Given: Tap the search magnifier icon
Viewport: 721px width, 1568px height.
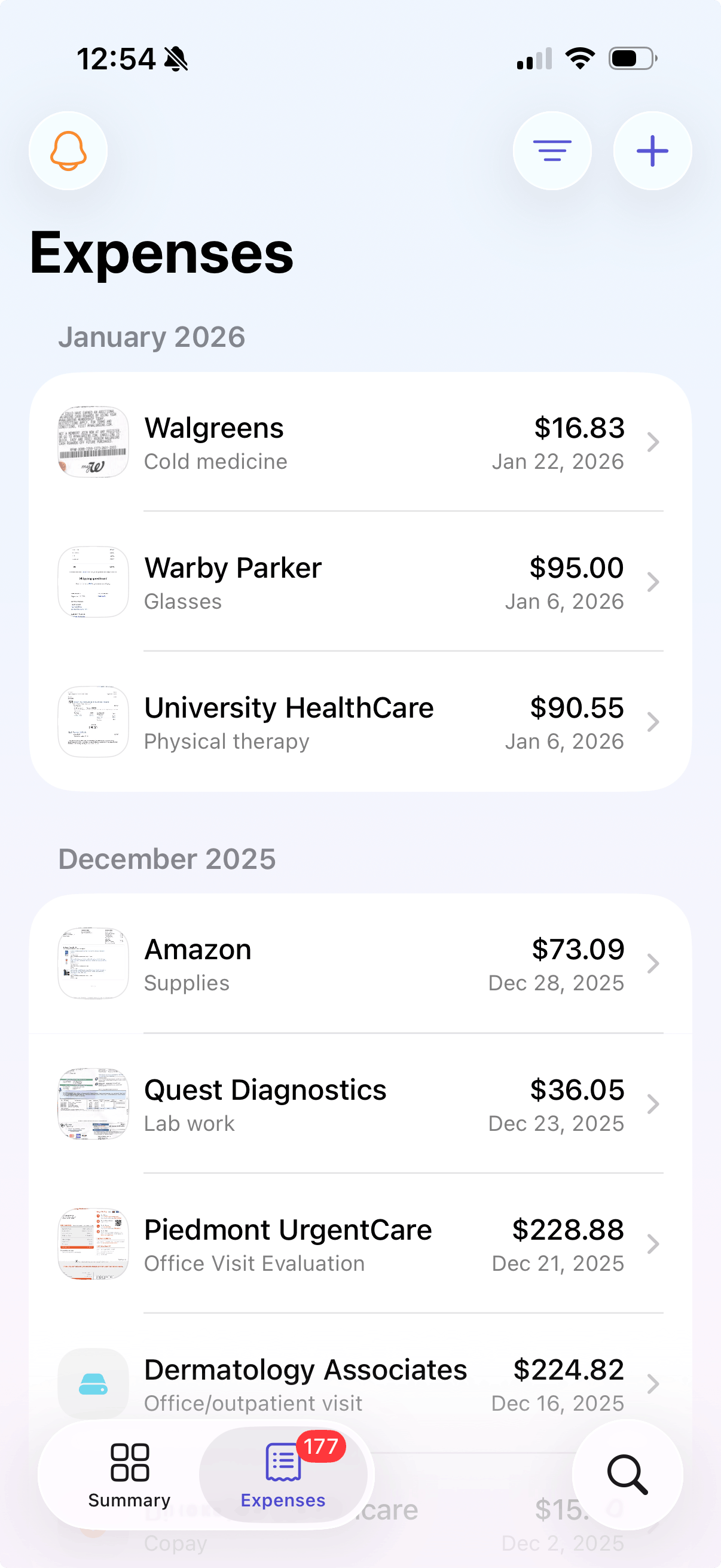Looking at the screenshot, I should coord(628,1475).
